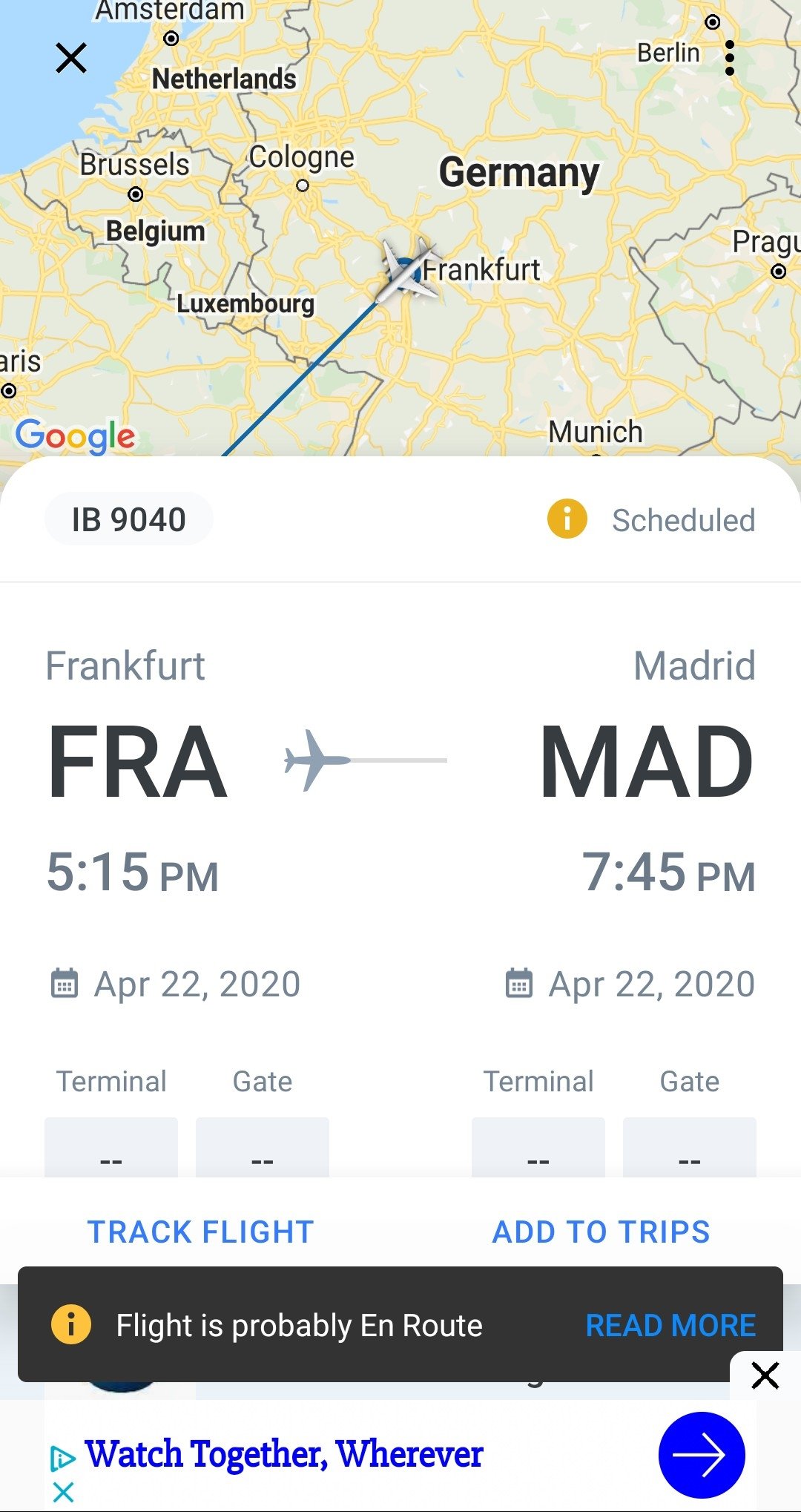Add this flight to trips
The width and height of the screenshot is (801, 1512).
601,1232
